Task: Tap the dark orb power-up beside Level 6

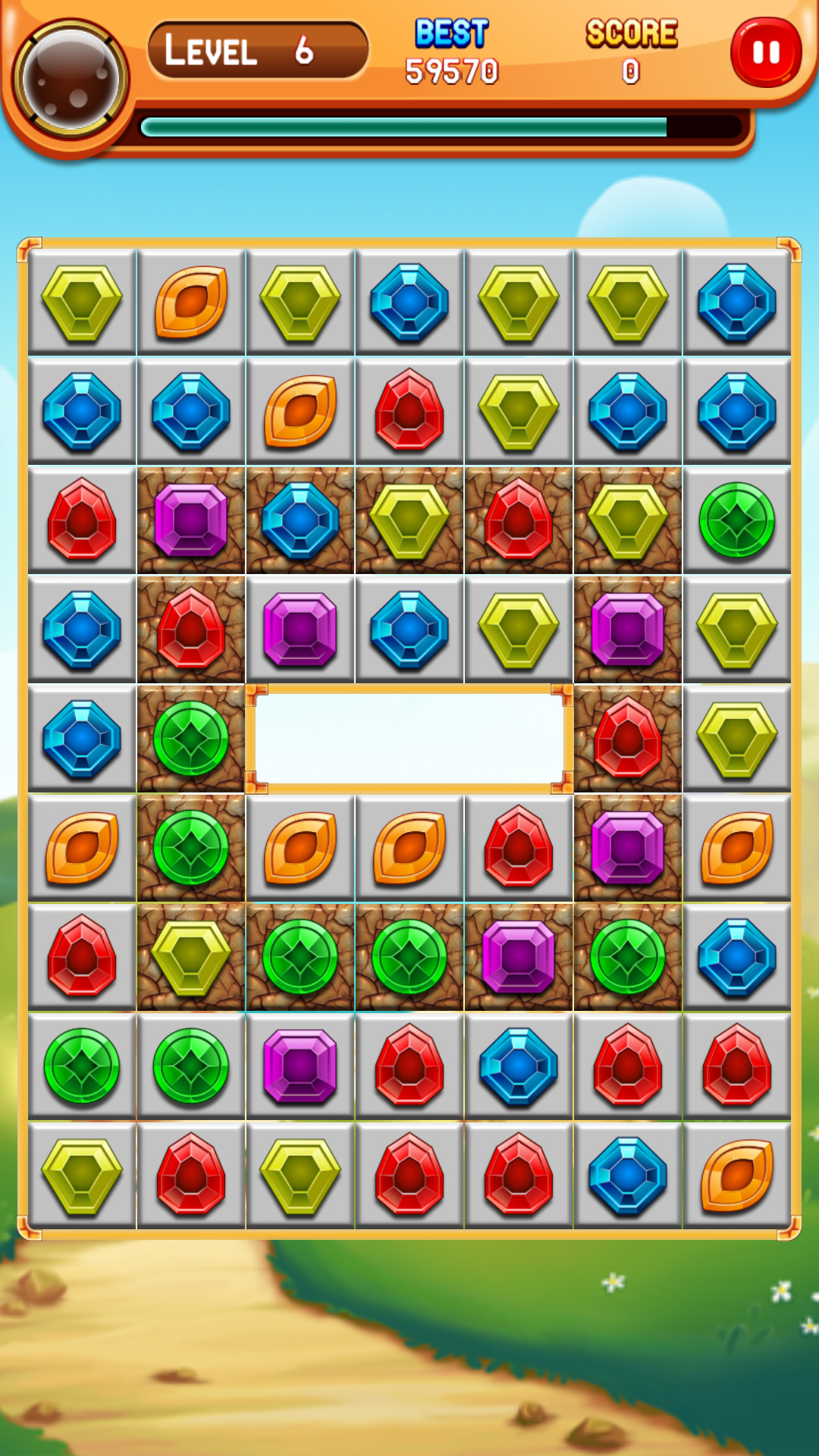Action: (x=71, y=79)
